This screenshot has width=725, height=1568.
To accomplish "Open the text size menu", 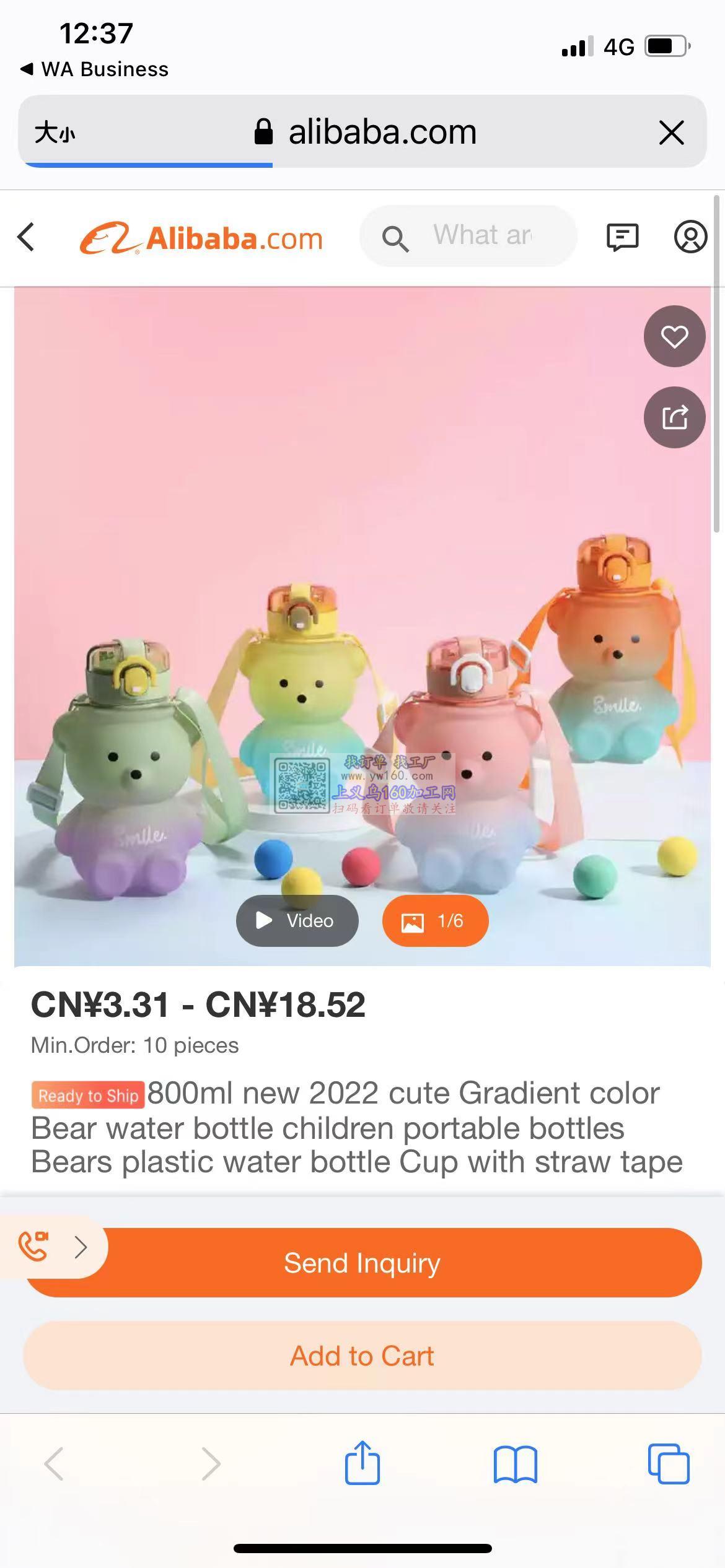I will [x=55, y=133].
